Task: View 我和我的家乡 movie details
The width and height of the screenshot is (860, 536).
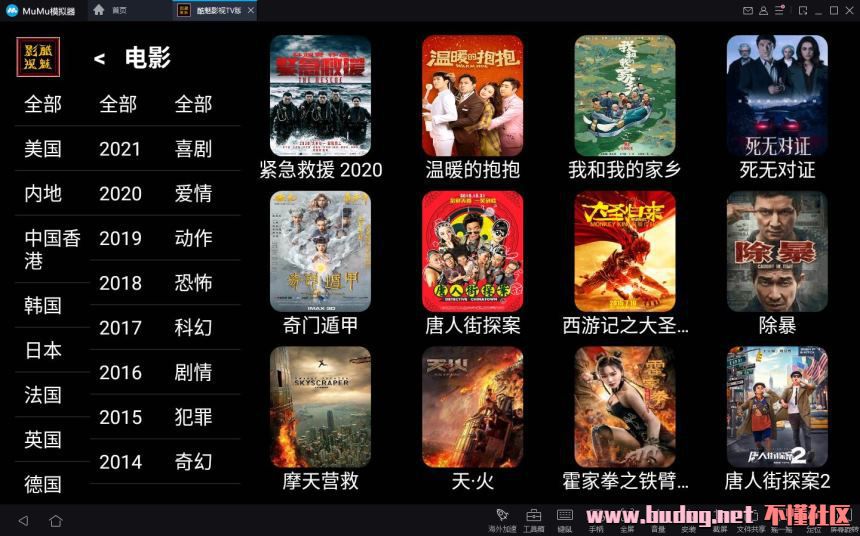Action: click(x=624, y=97)
